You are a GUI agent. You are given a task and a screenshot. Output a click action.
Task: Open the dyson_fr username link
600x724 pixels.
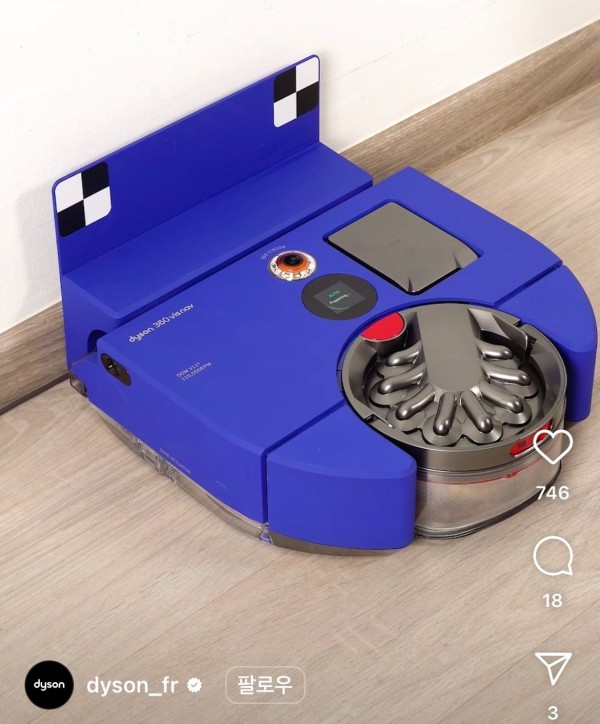[131, 685]
